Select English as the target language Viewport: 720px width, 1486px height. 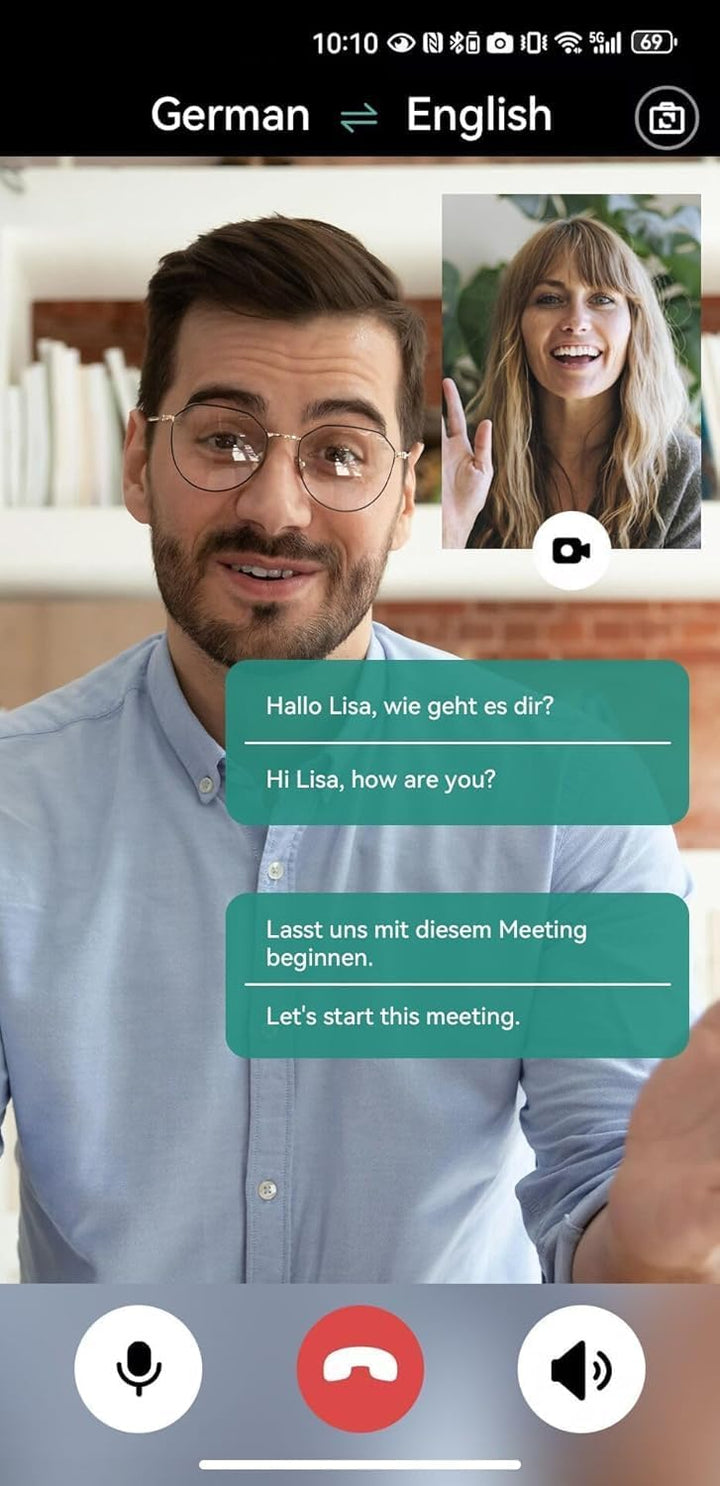click(479, 116)
